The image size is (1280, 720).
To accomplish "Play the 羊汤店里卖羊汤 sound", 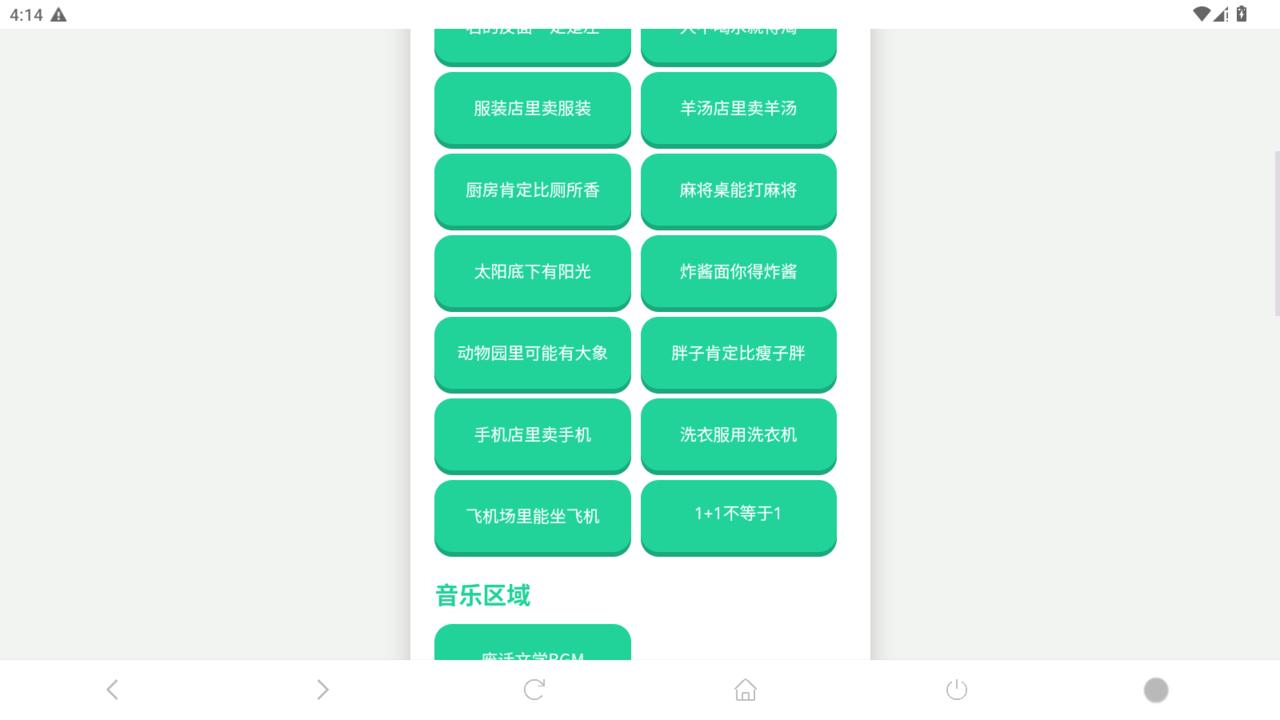I will coord(738,108).
